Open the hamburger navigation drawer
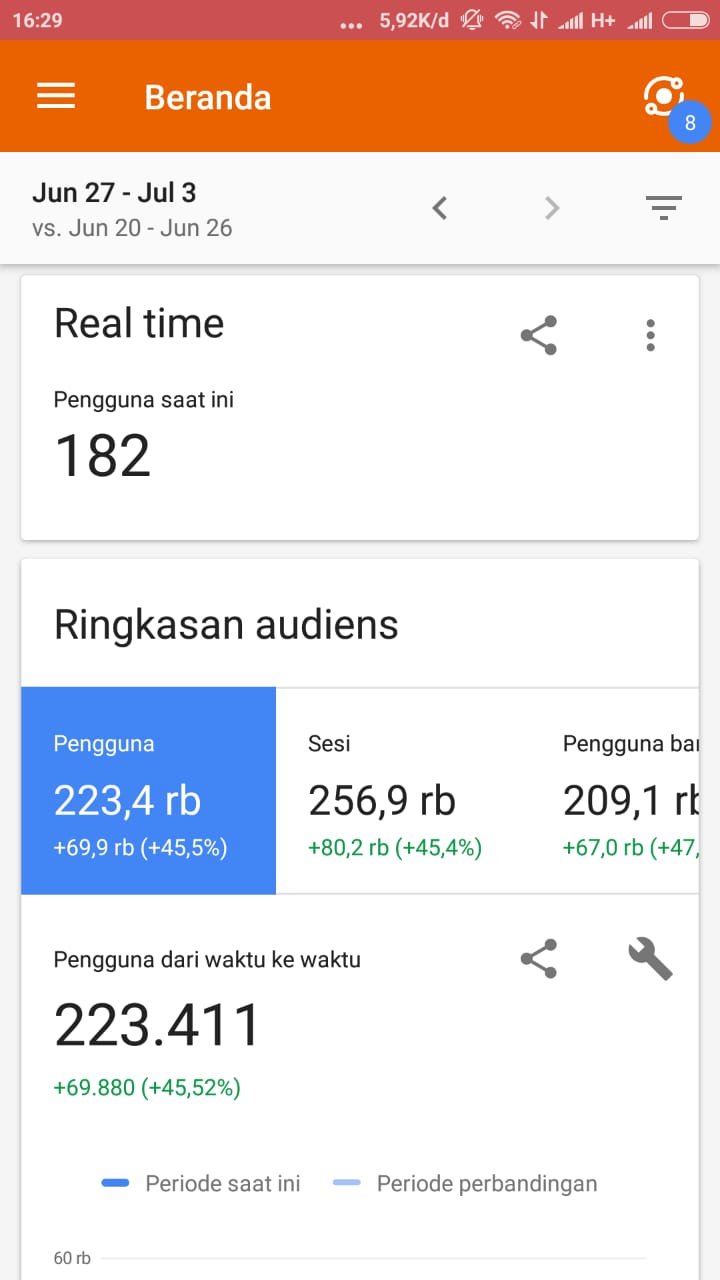Viewport: 720px width, 1280px height. tap(56, 96)
